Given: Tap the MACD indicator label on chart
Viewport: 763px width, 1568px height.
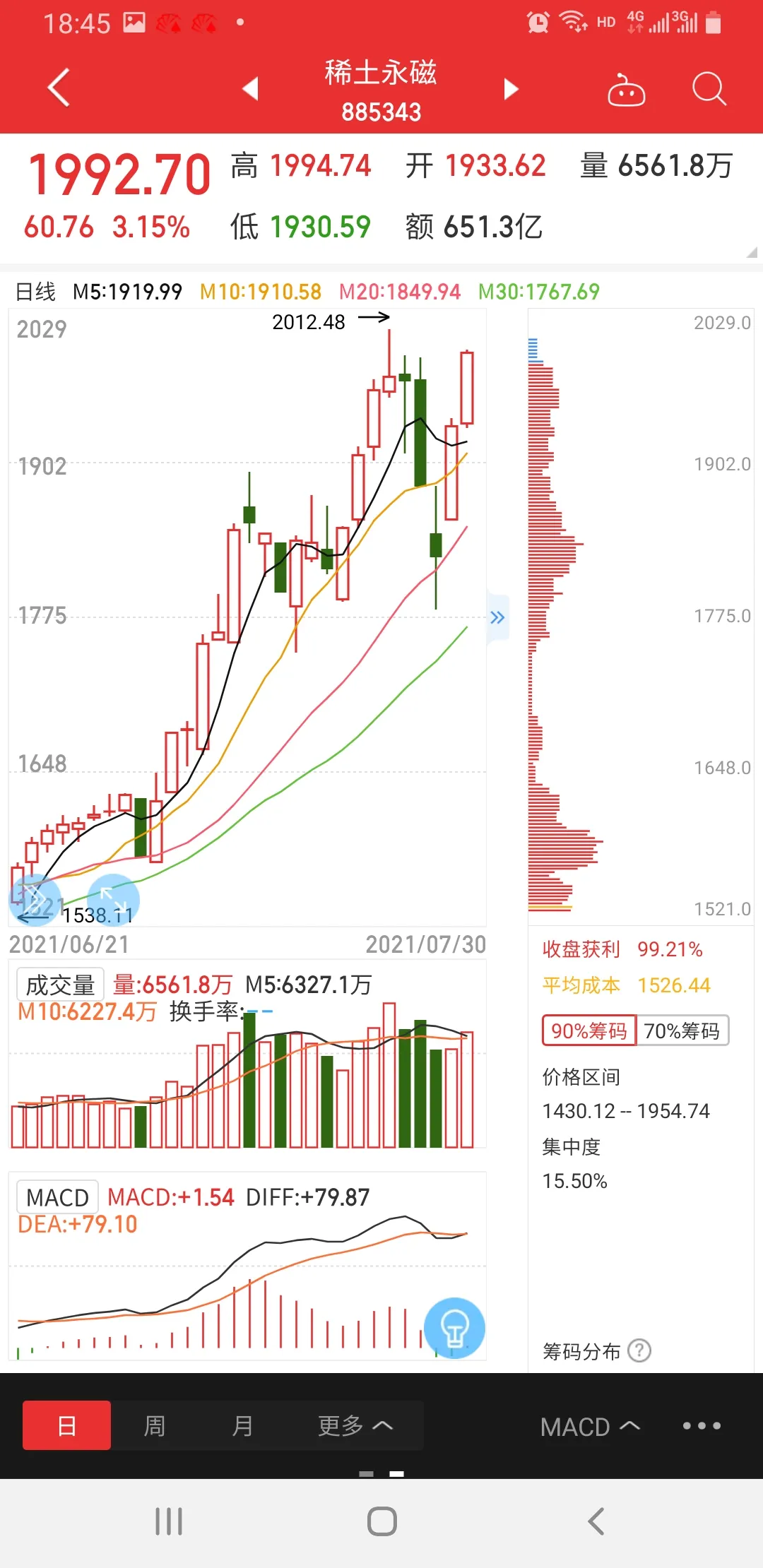Looking at the screenshot, I should [x=57, y=1198].
